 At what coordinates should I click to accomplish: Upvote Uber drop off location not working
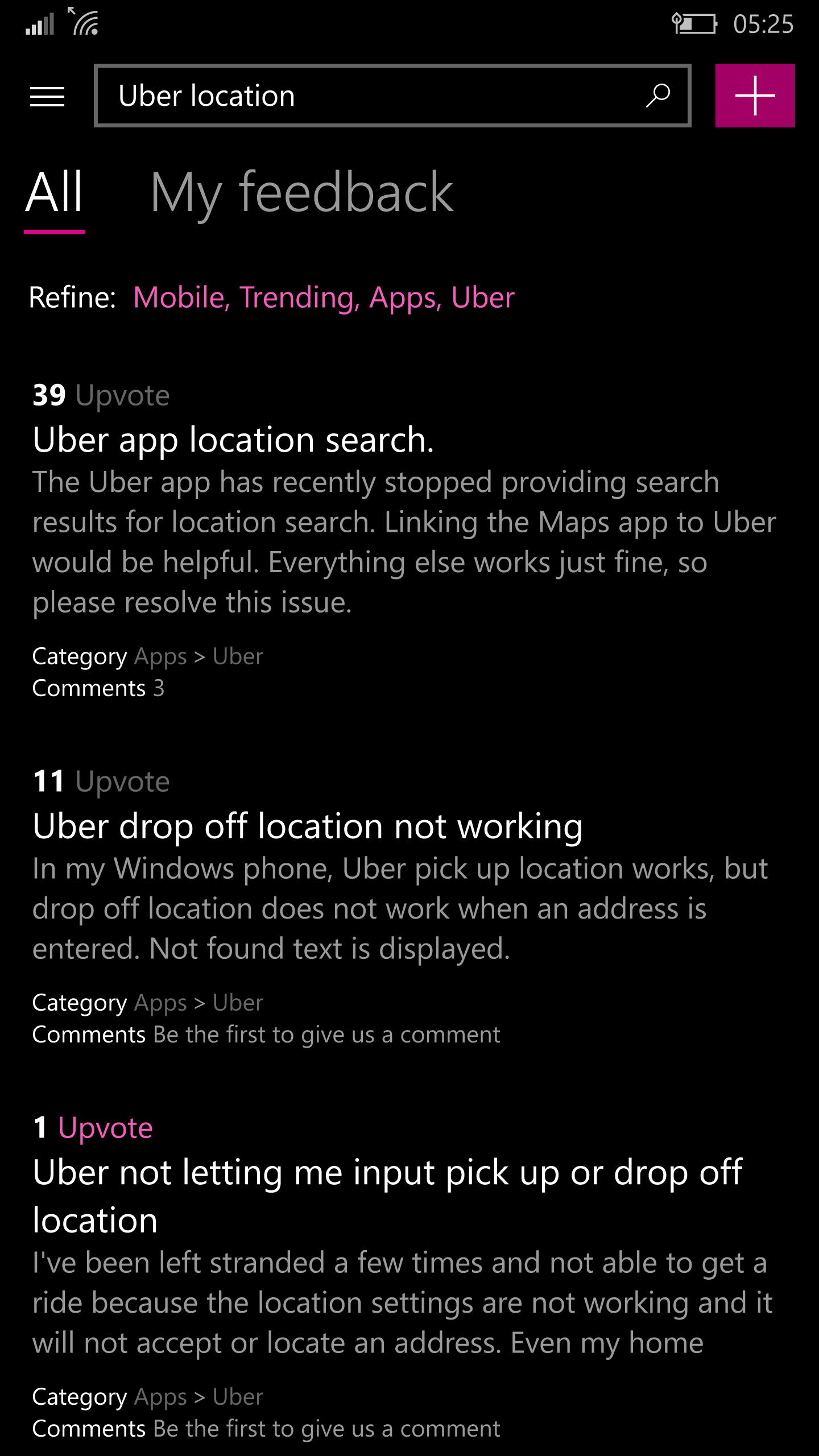tap(122, 781)
